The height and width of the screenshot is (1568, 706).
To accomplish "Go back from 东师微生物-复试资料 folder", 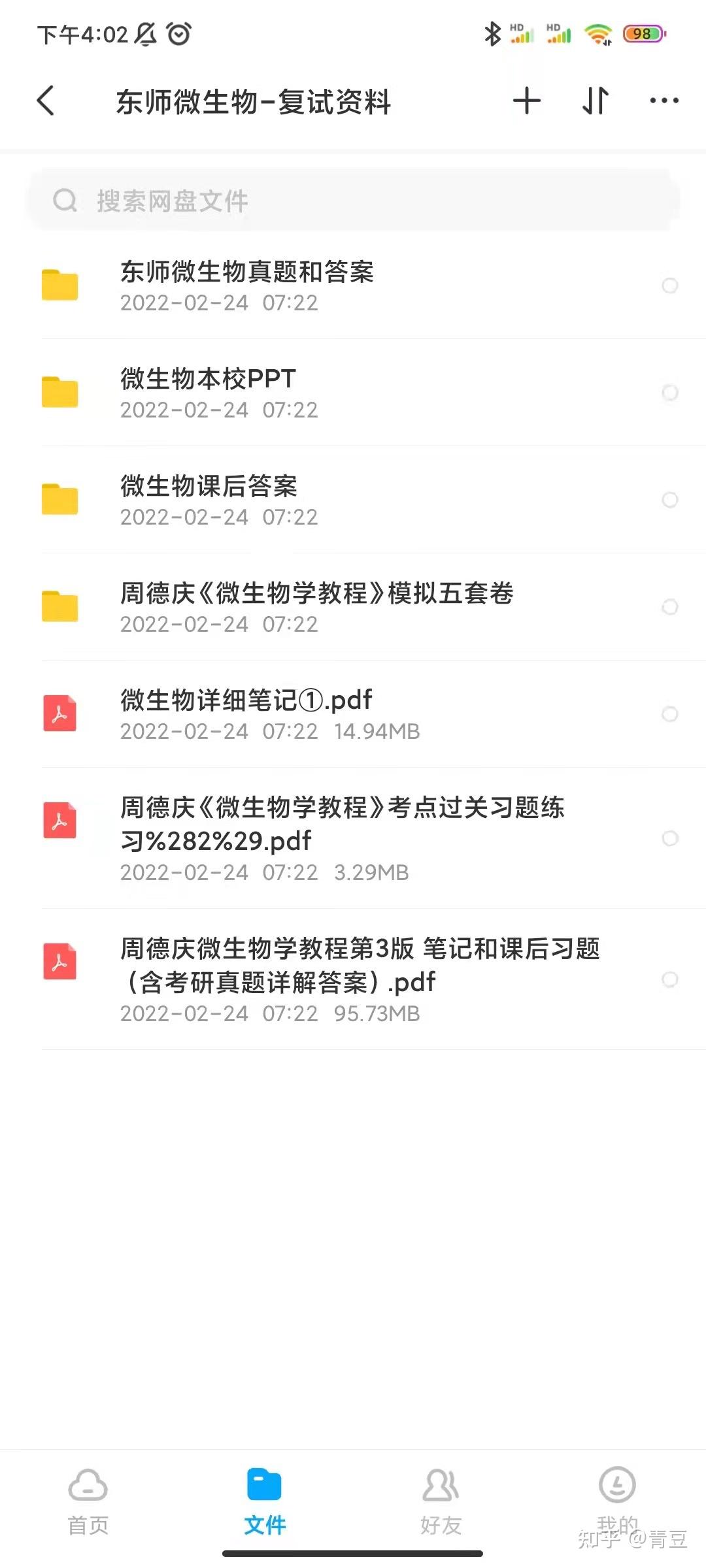I will pos(46,101).
